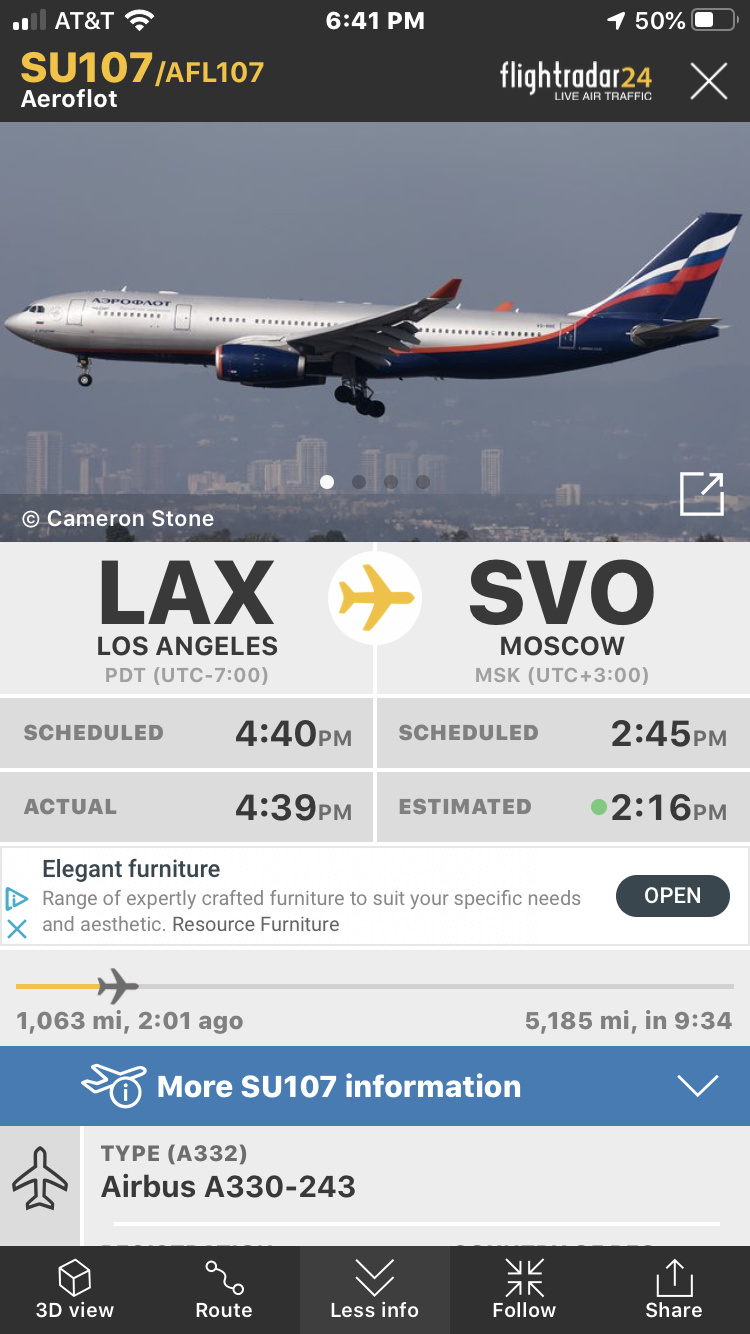Open the 3D view
Screen dimensions: 750x1334
(x=75, y=1290)
